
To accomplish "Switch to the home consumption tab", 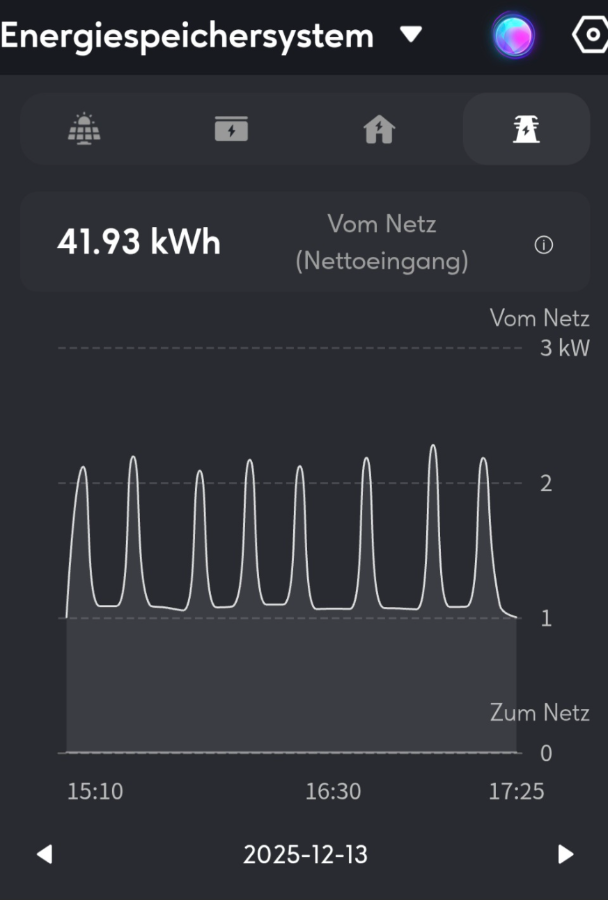I will [x=379, y=129].
